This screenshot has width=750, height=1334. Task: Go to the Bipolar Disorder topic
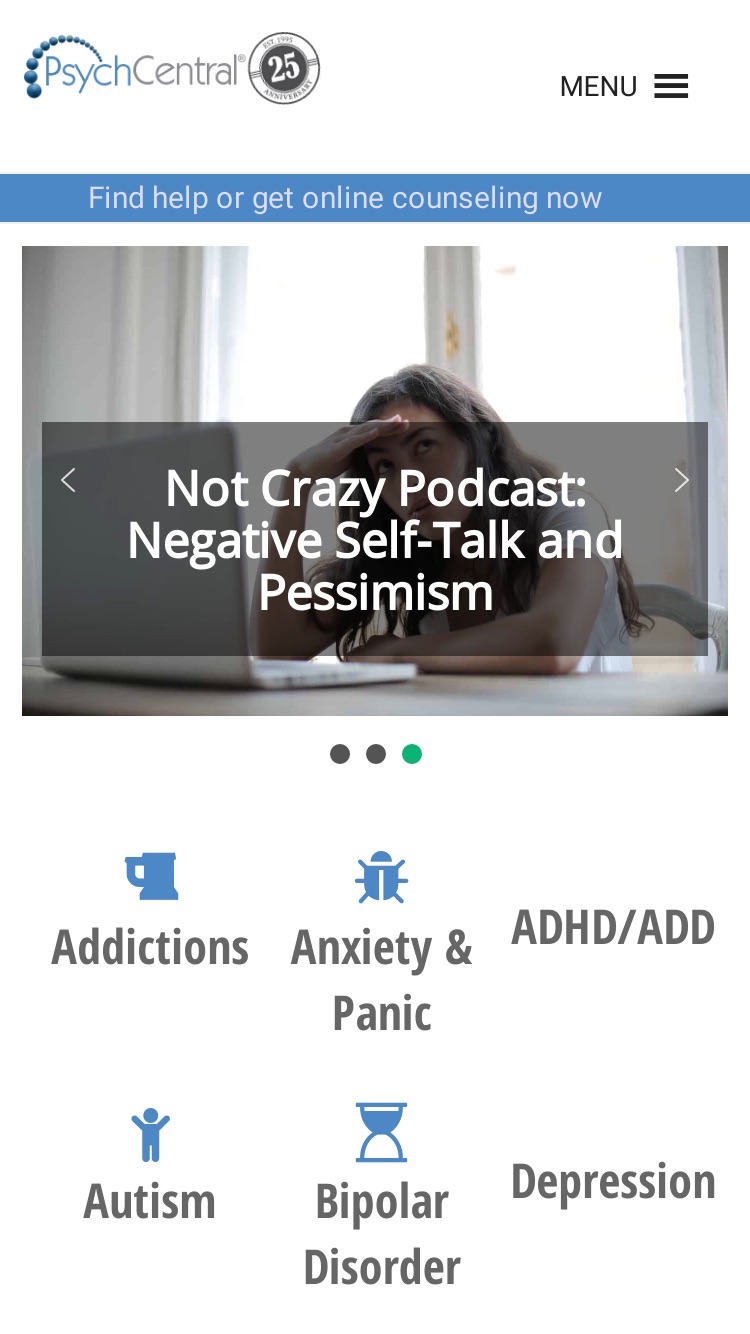point(382,1197)
